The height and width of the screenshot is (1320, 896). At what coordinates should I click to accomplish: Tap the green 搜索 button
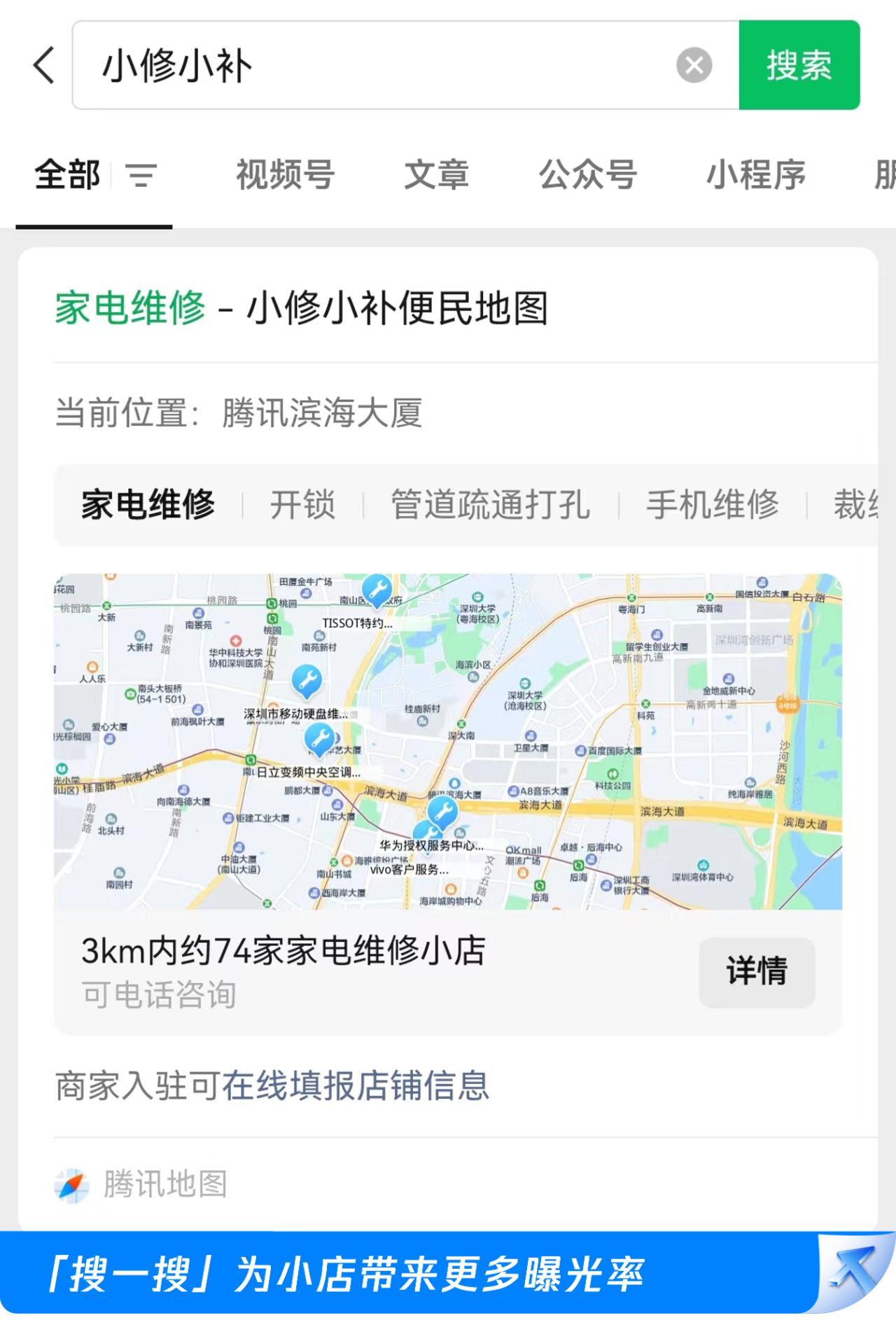[799, 65]
